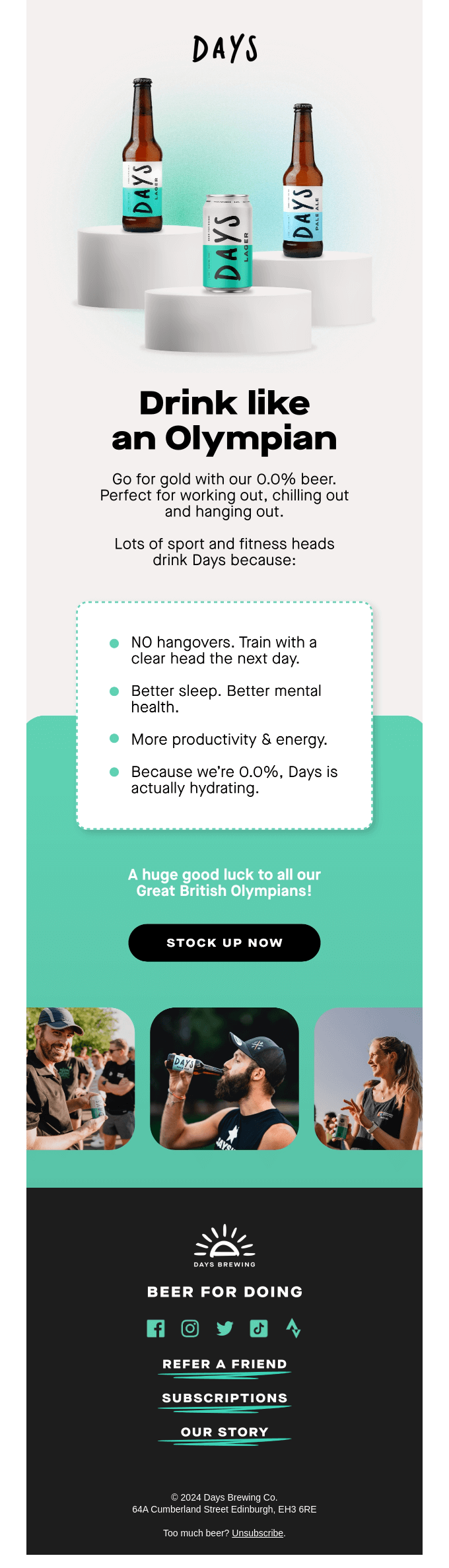Open the Refer a Friend link
The height and width of the screenshot is (1568, 449).
point(224,1364)
